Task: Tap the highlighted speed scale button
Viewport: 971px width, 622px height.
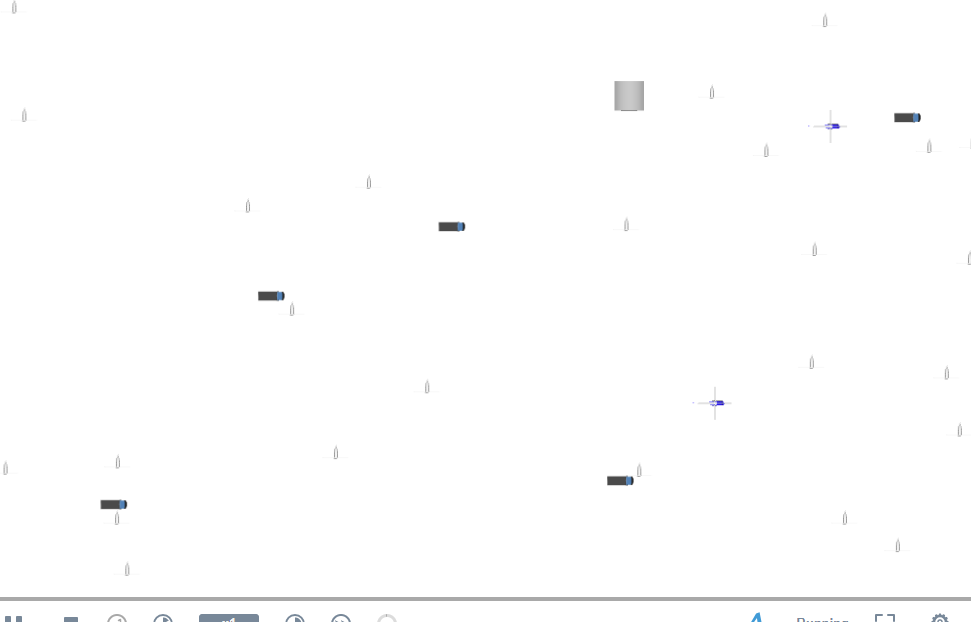Action: pos(228,618)
